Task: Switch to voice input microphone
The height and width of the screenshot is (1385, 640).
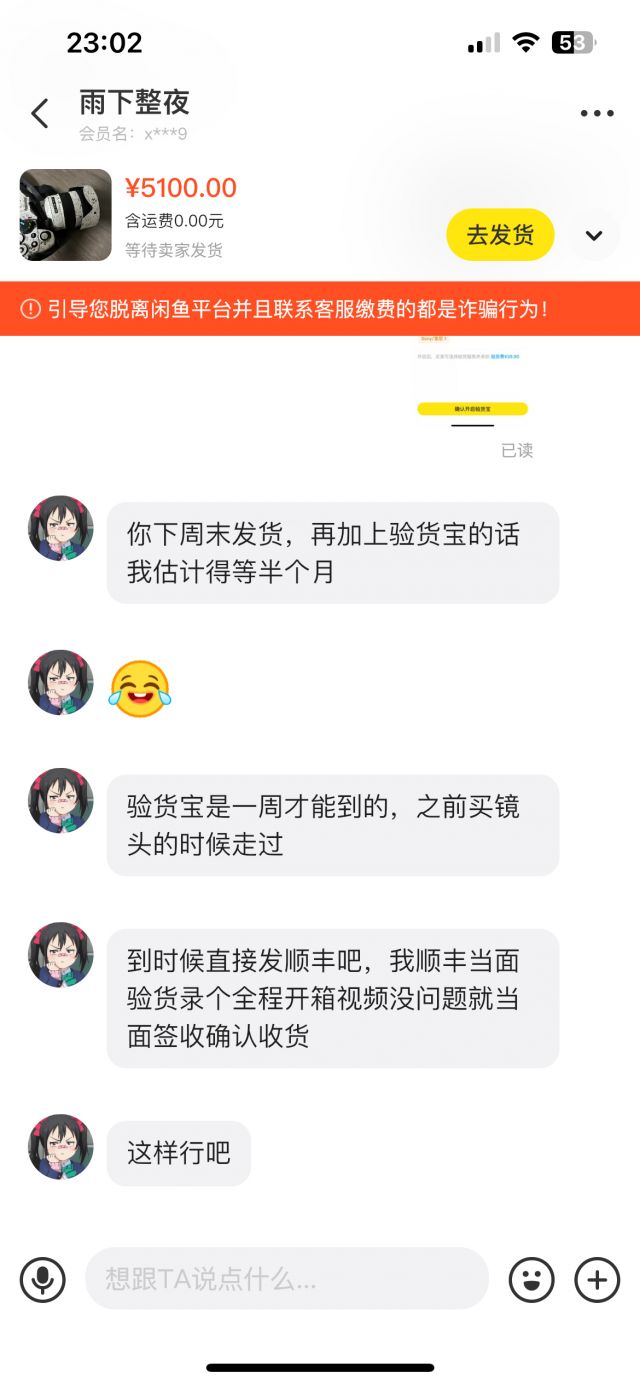Action: 43,1279
